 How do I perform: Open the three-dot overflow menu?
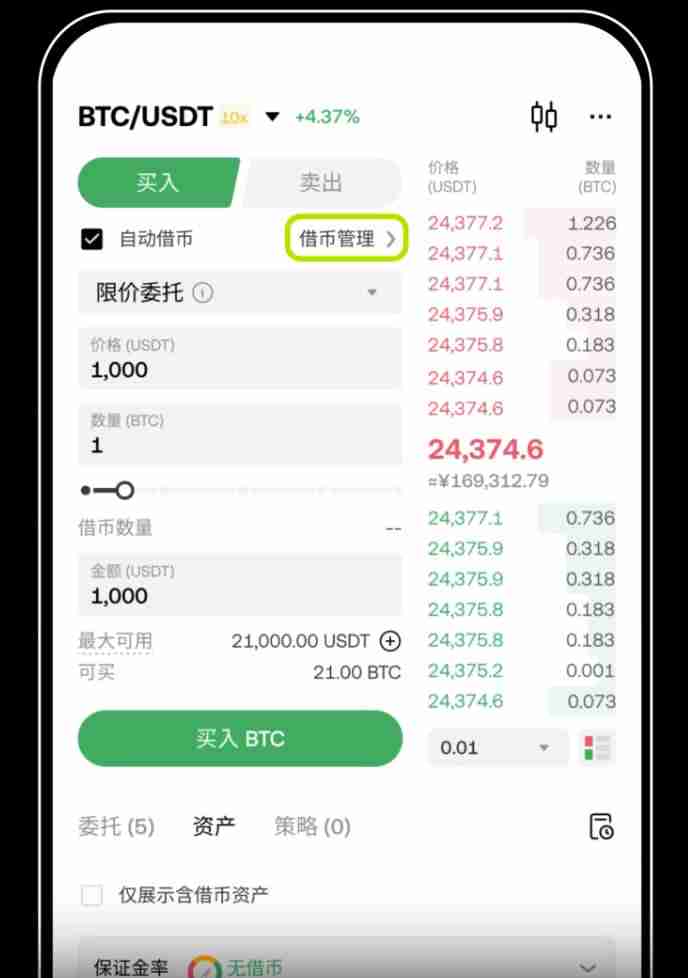pos(600,117)
